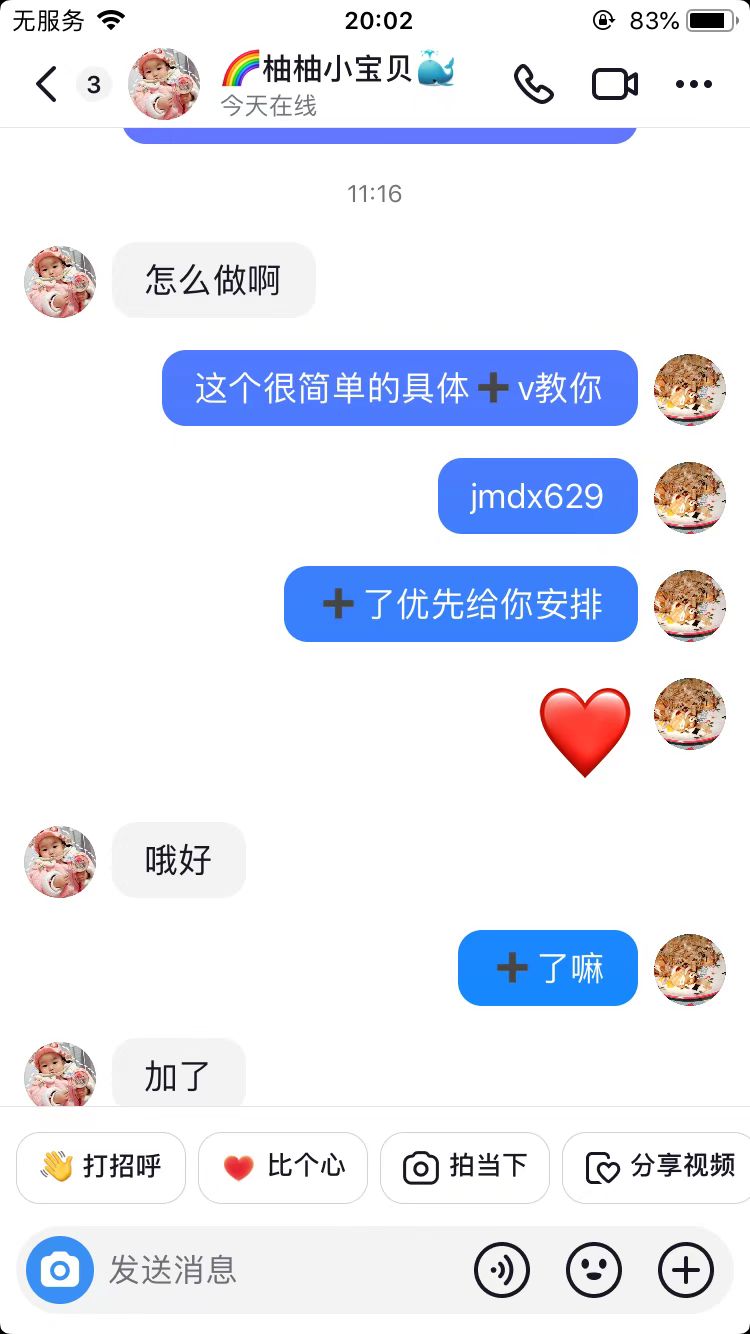
Task: Tap the 打招呼 quick reply chip
Action: pos(101,1166)
